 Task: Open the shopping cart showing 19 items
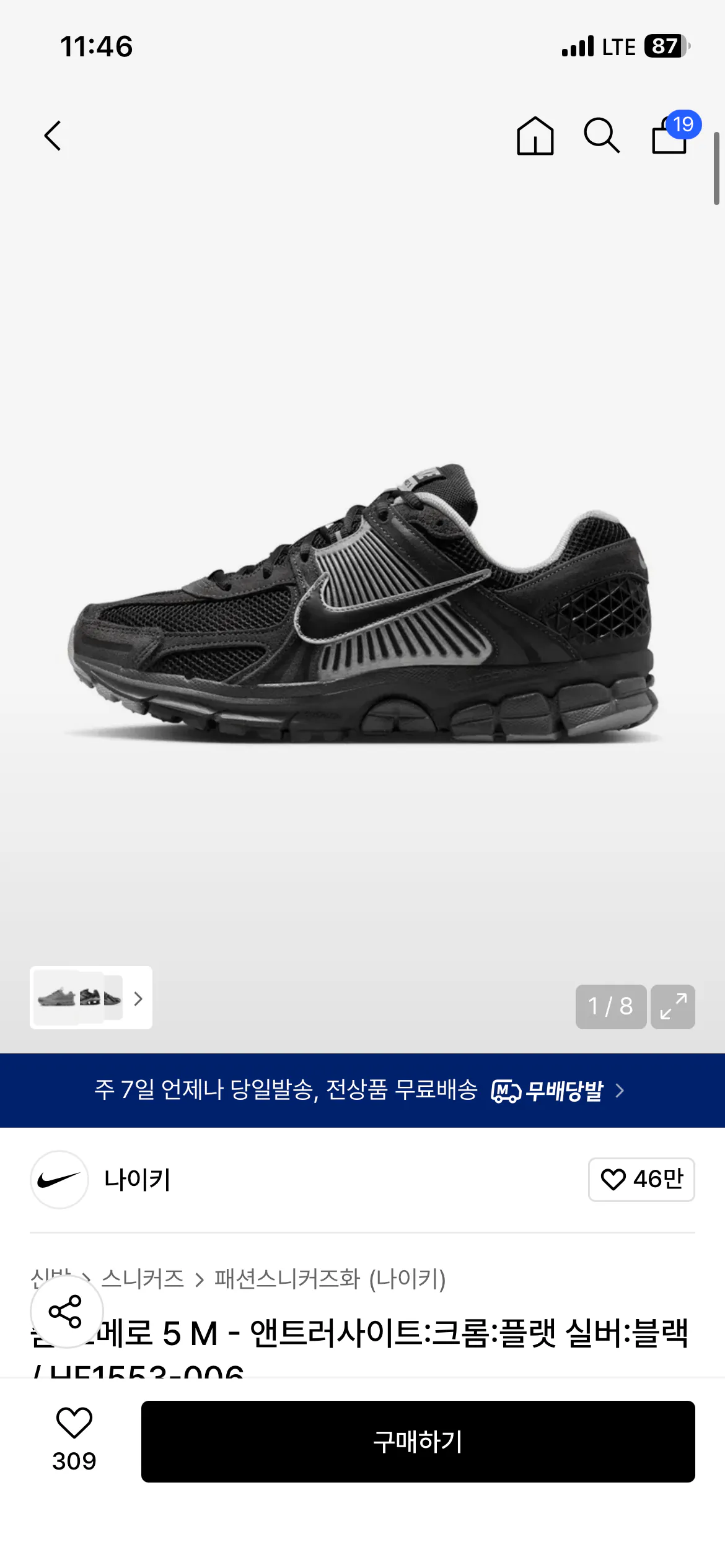click(x=669, y=139)
